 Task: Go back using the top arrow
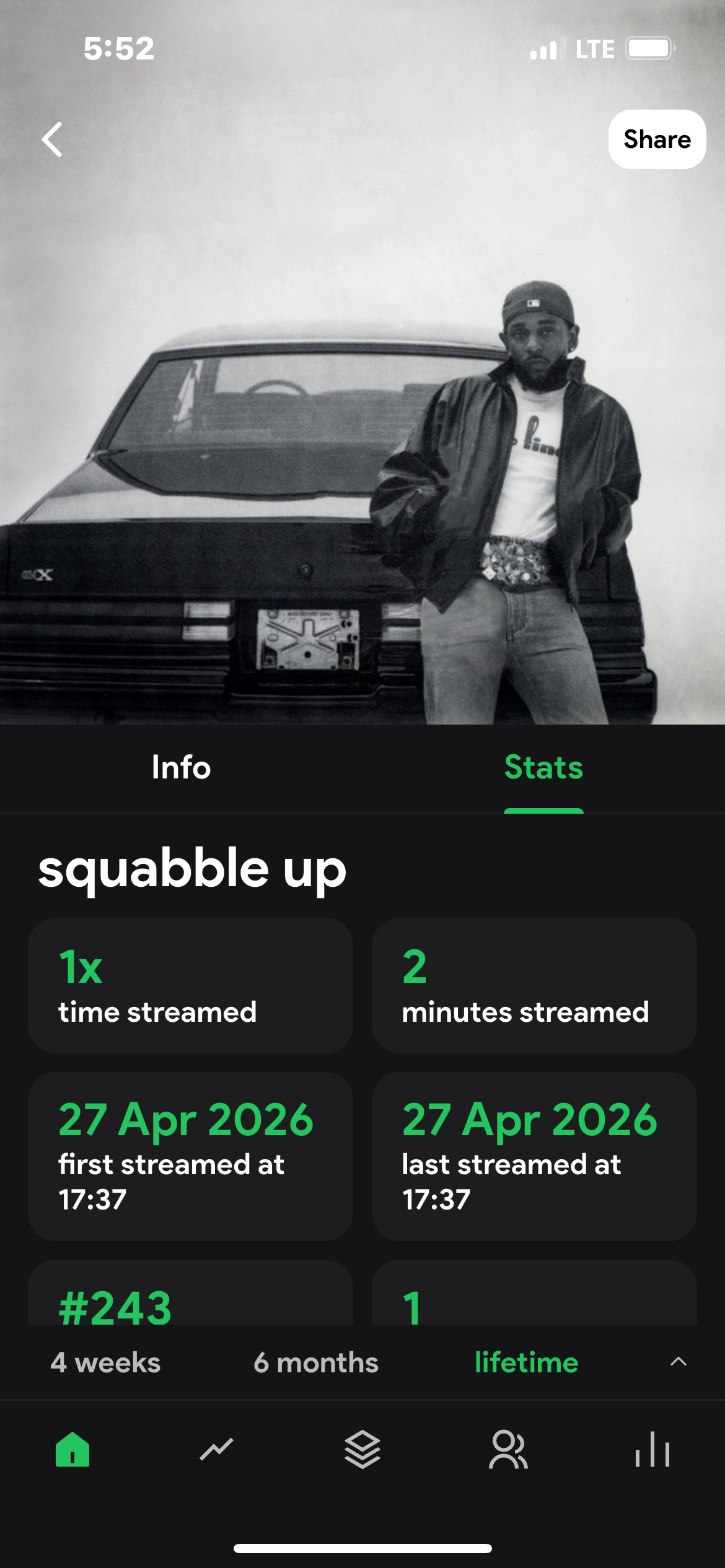pos(52,139)
